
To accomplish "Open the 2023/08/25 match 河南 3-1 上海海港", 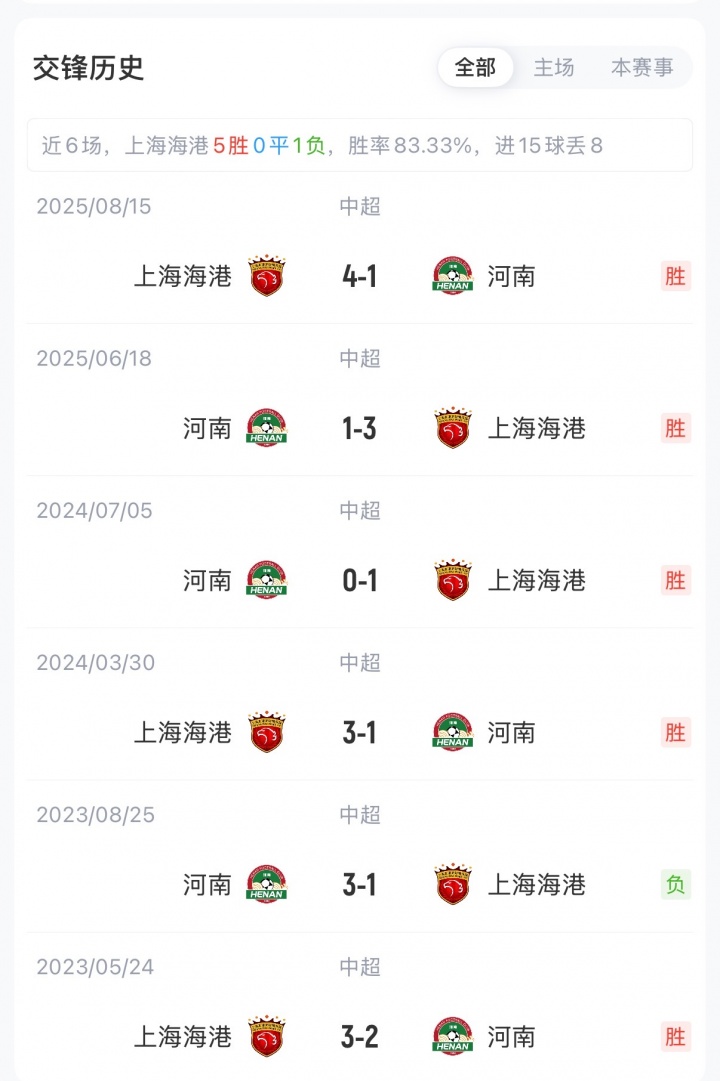I will 360,884.
